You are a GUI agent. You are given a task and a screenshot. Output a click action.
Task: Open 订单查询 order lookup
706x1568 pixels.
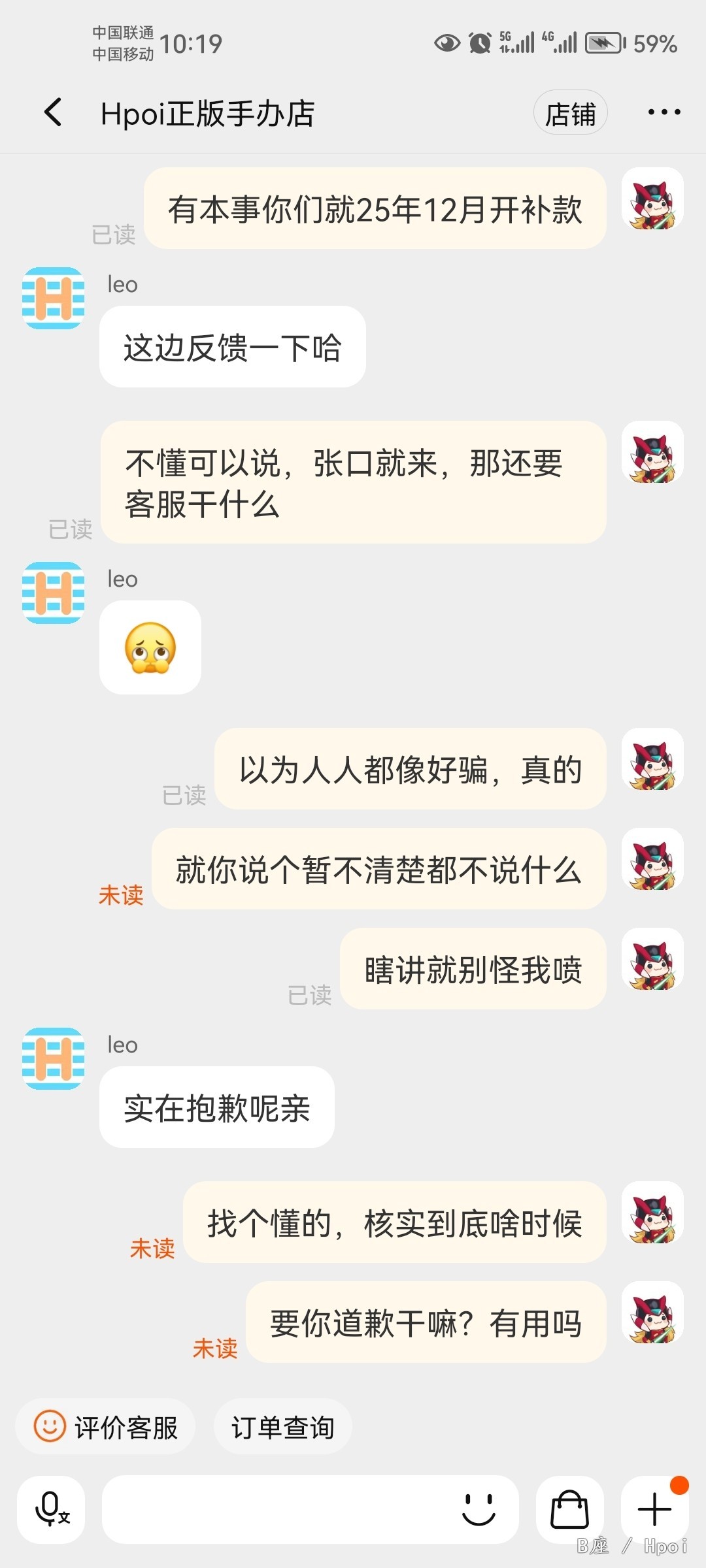pos(282,1427)
